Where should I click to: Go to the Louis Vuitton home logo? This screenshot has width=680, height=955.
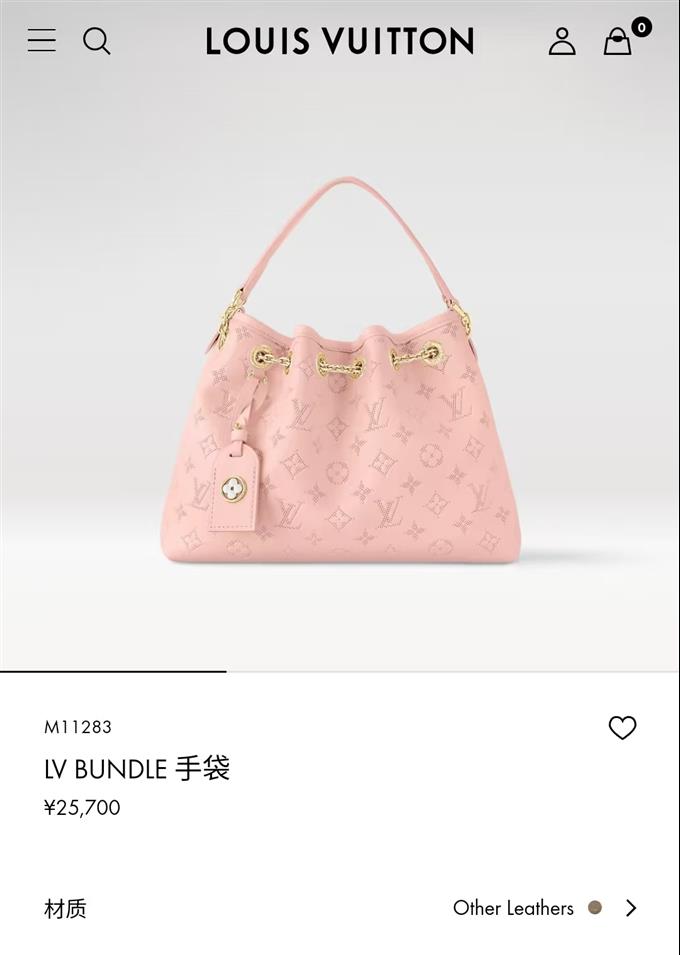(340, 41)
